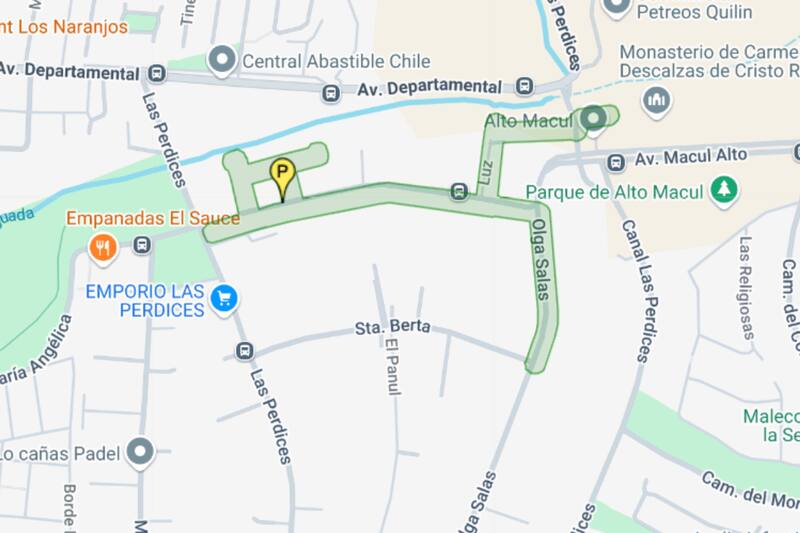Tap the Monasterio de Carmelitas Descalzas marker
The image size is (800, 533).
pos(657,99)
